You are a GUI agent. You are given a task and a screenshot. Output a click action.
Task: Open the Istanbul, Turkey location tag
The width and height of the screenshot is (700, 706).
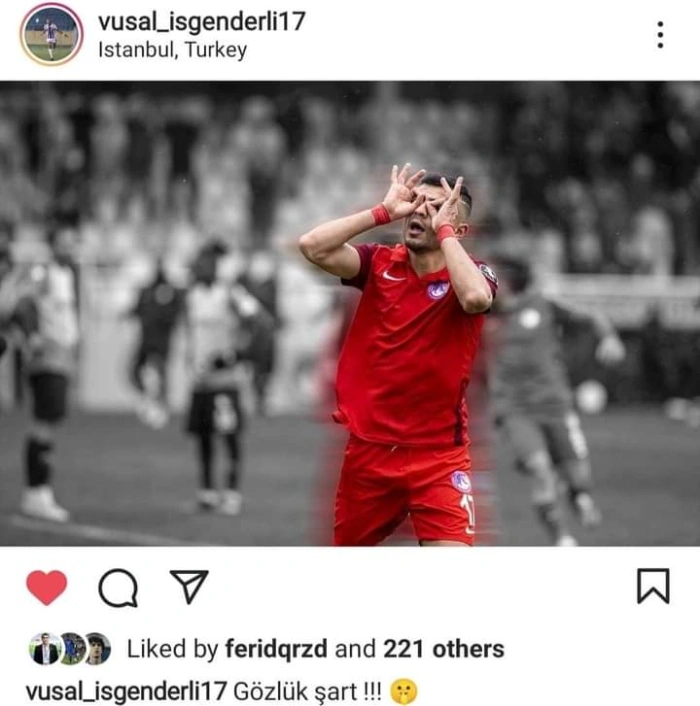coord(172,50)
